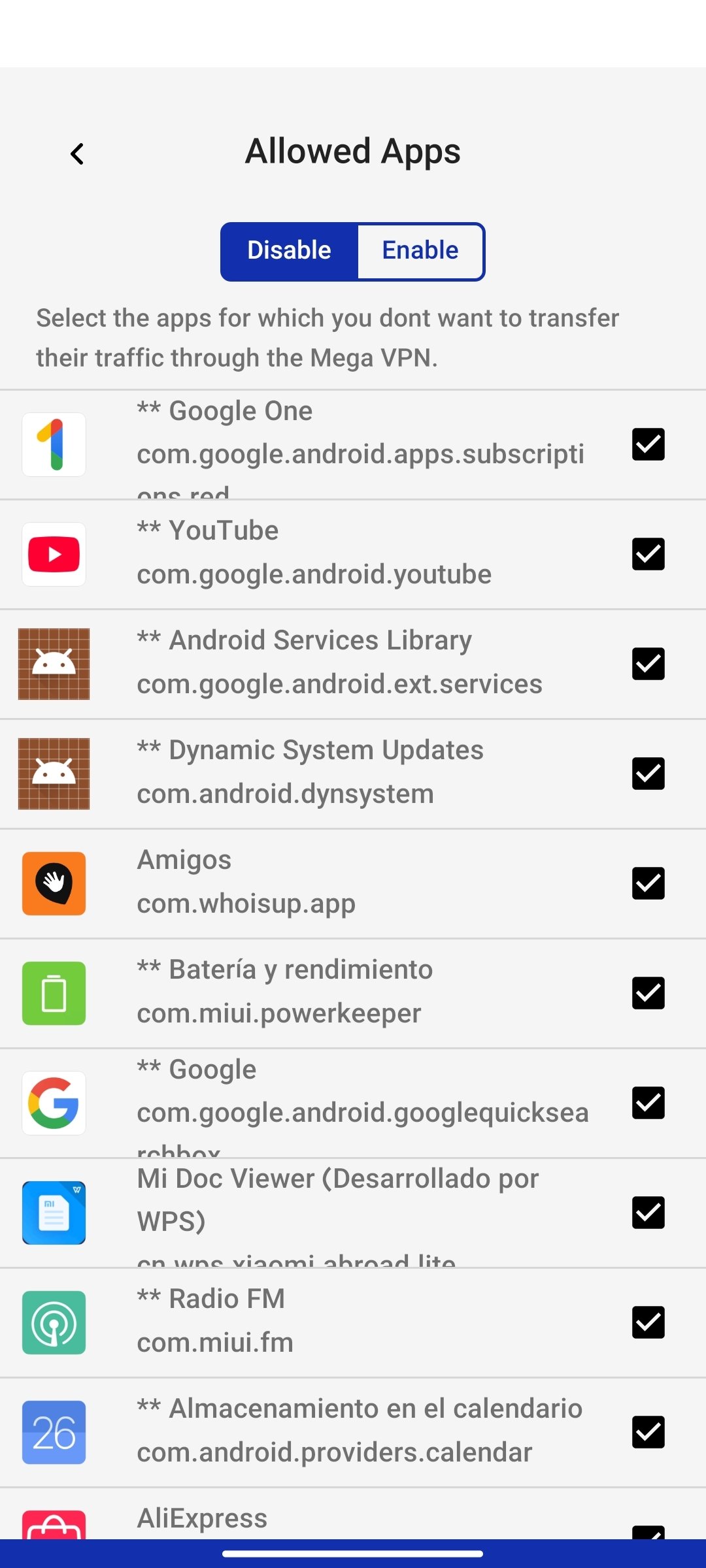Toggle the Almacenamiento en el calendario checkbox
706x1568 pixels.
click(x=648, y=1432)
